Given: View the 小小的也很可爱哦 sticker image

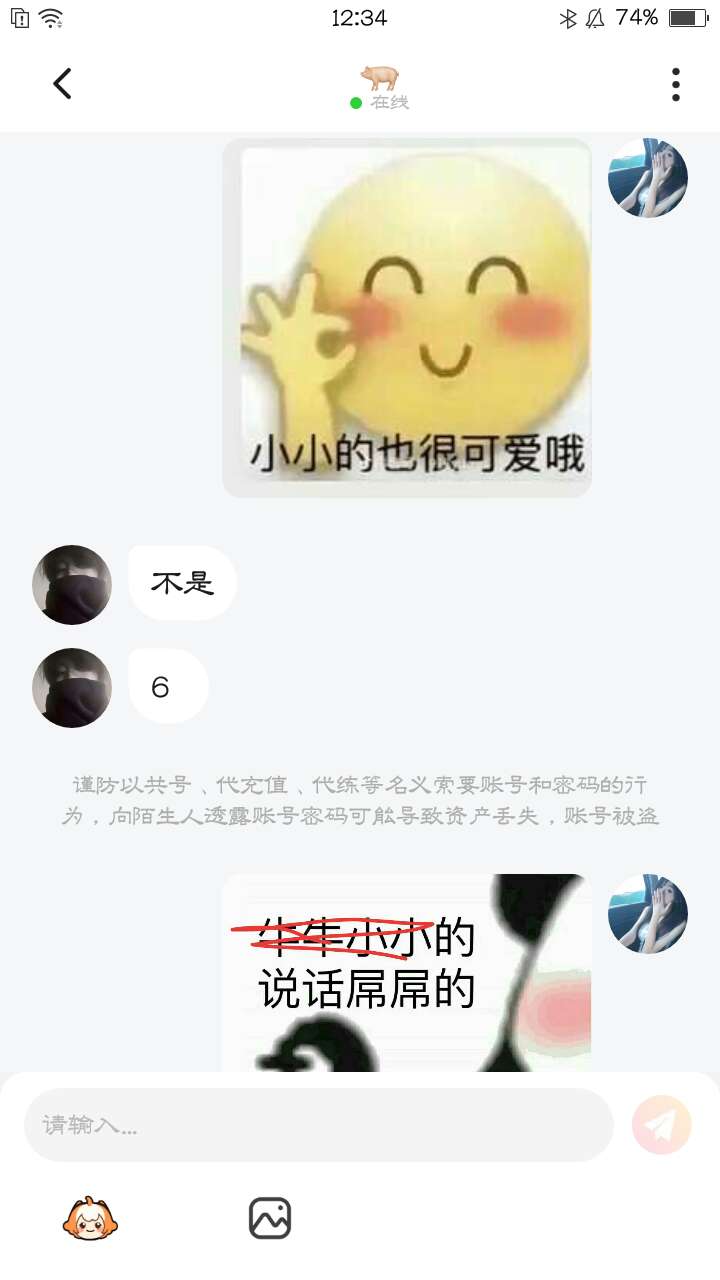Looking at the screenshot, I should 407,318.
